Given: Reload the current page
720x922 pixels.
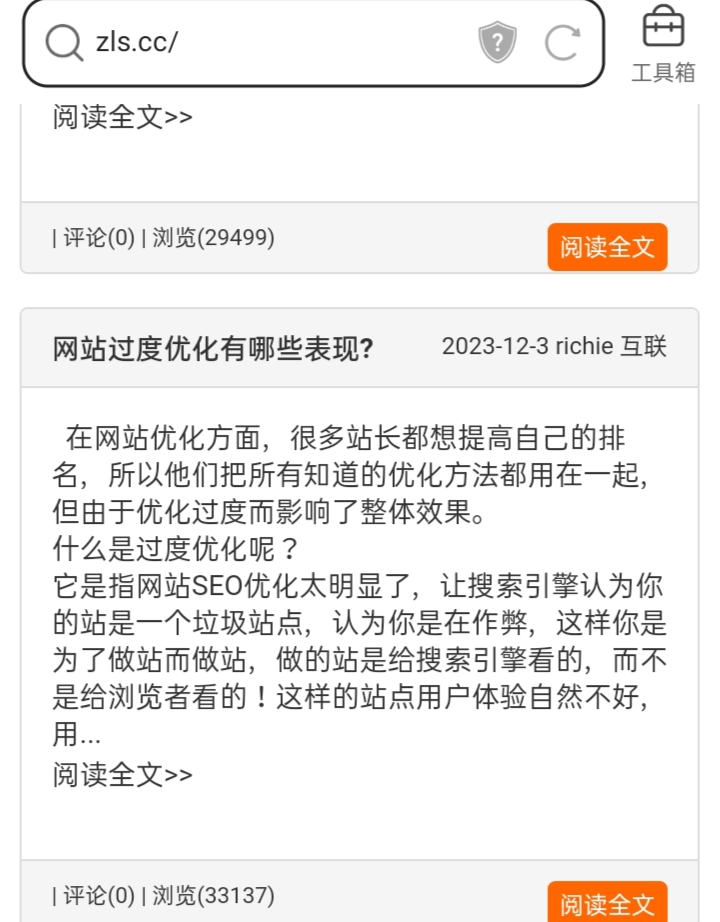Looking at the screenshot, I should [562, 43].
